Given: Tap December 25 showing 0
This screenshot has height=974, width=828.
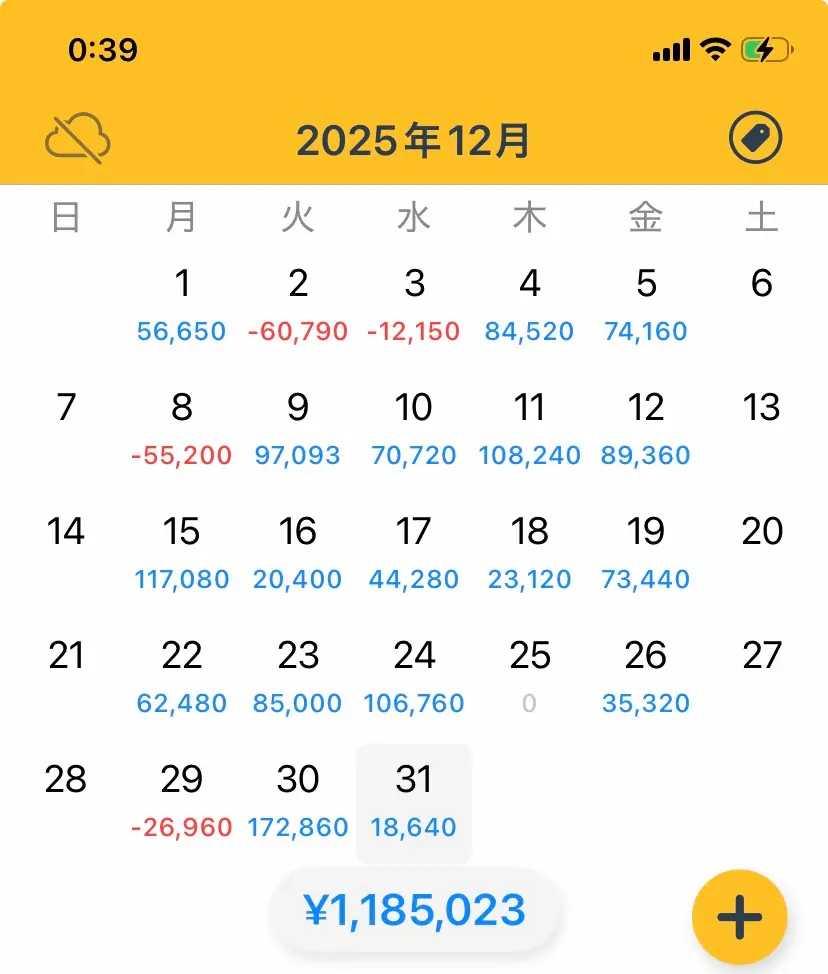Looking at the screenshot, I should tap(530, 677).
